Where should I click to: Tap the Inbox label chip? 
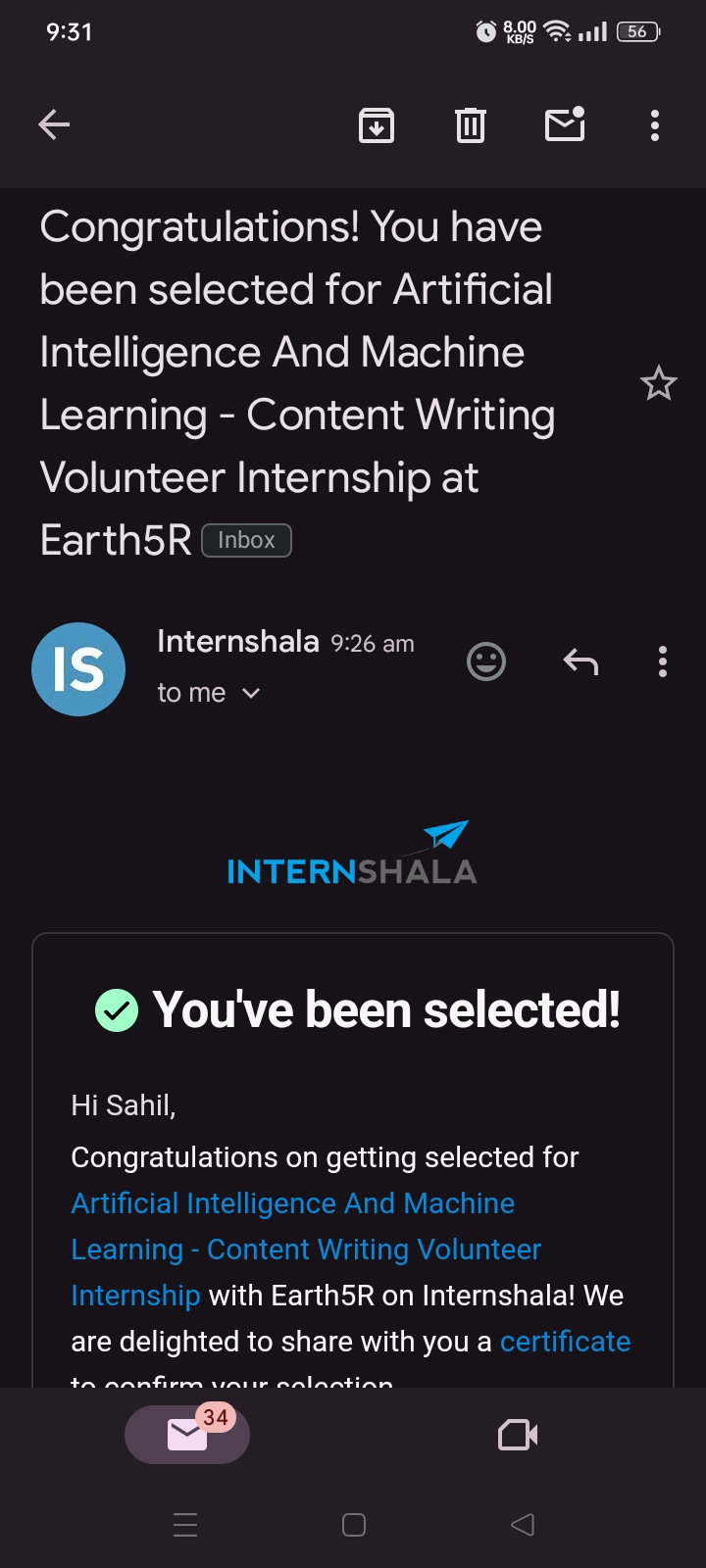246,540
